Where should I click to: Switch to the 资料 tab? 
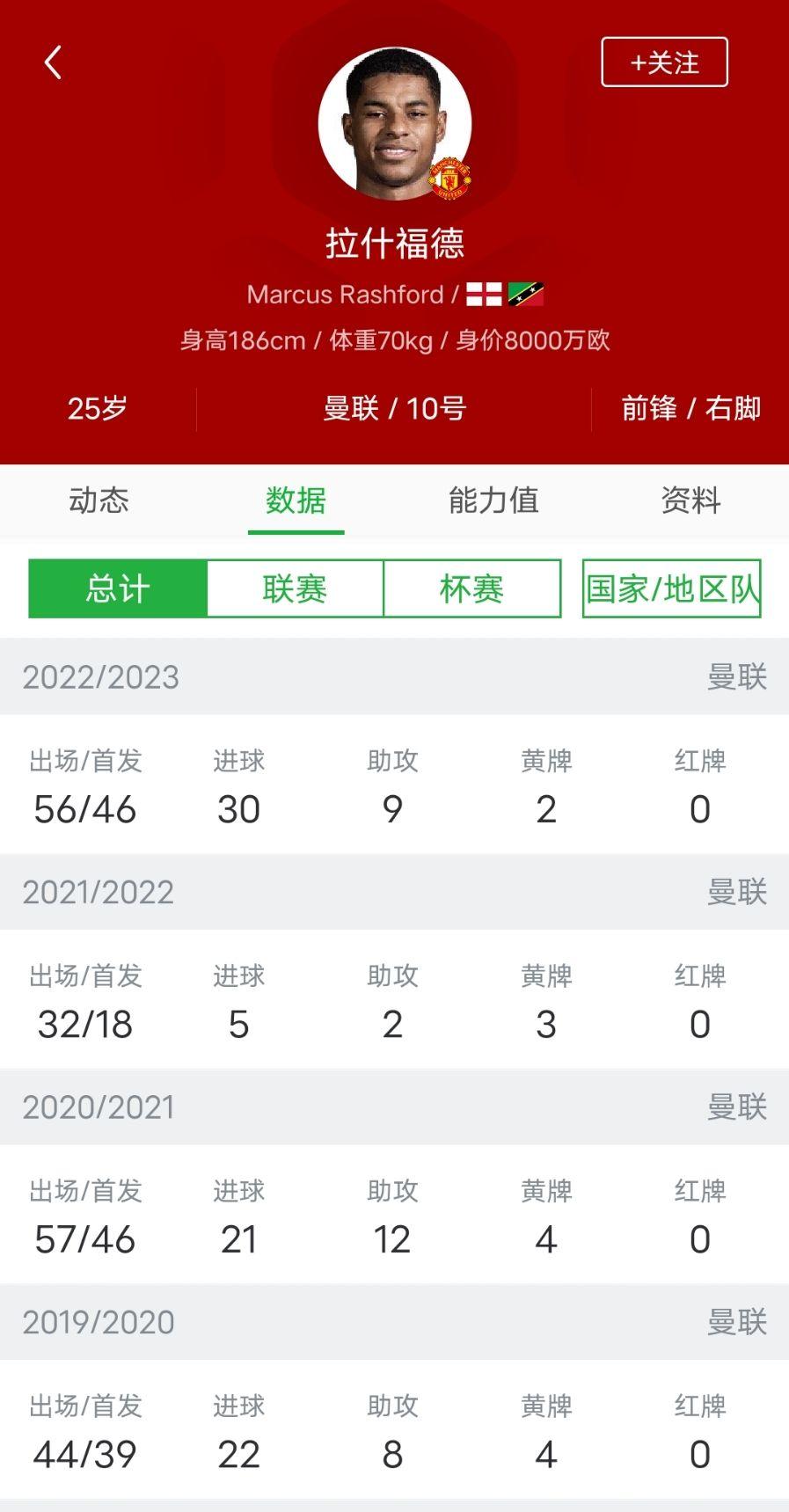point(690,500)
